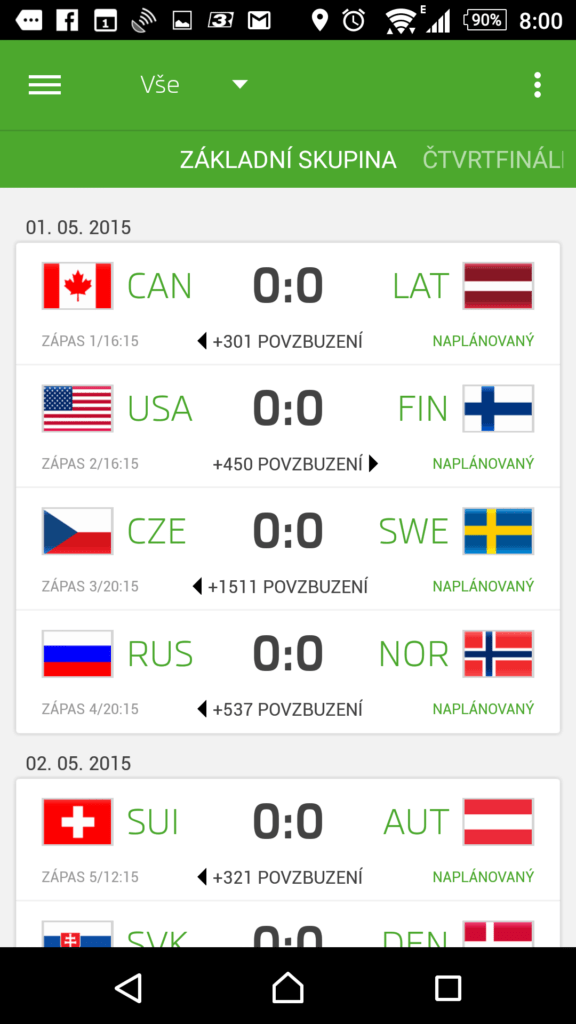Image resolution: width=576 pixels, height=1024 pixels.
Task: Open the SVK vs DEN match
Action: [x=288, y=925]
